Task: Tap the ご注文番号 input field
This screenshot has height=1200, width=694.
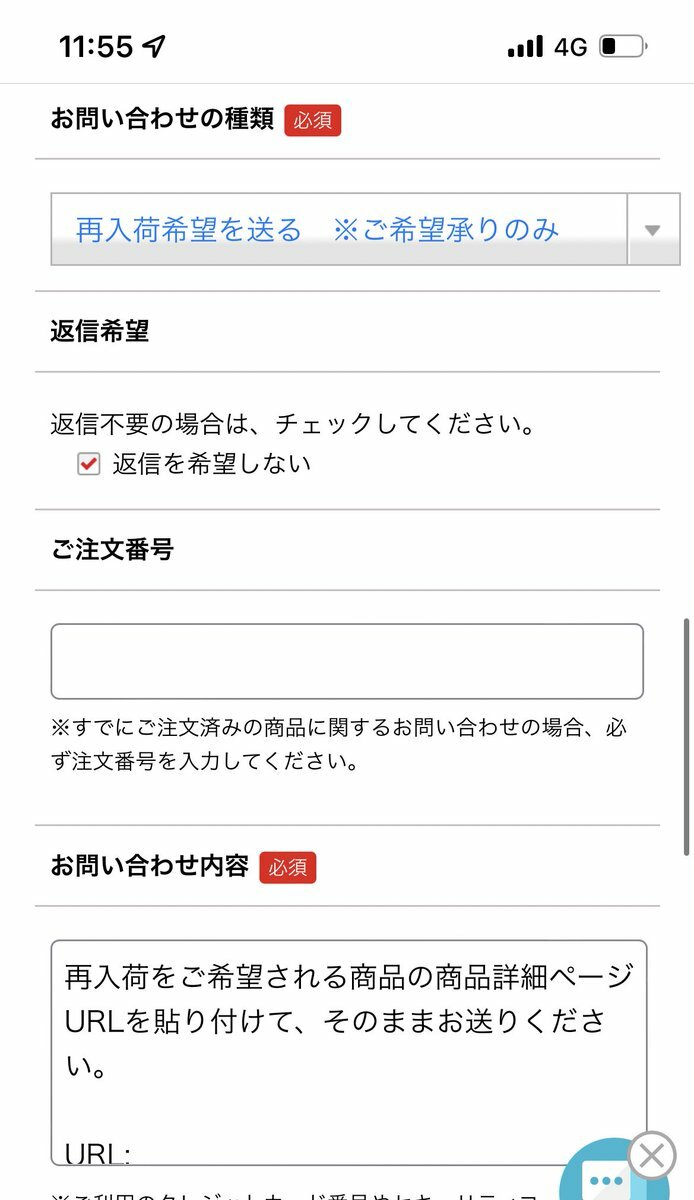Action: coord(346,661)
